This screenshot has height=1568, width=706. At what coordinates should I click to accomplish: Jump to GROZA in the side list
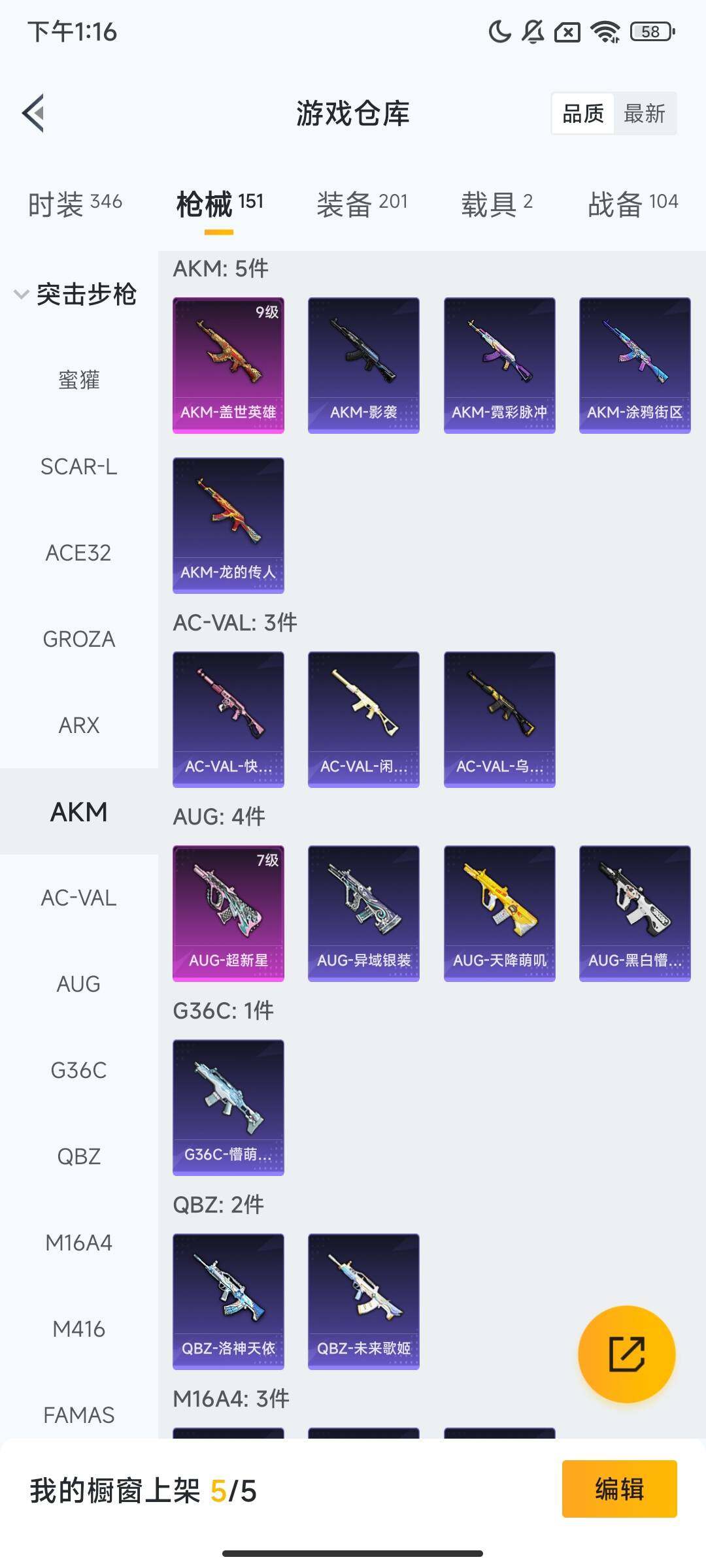pos(78,639)
